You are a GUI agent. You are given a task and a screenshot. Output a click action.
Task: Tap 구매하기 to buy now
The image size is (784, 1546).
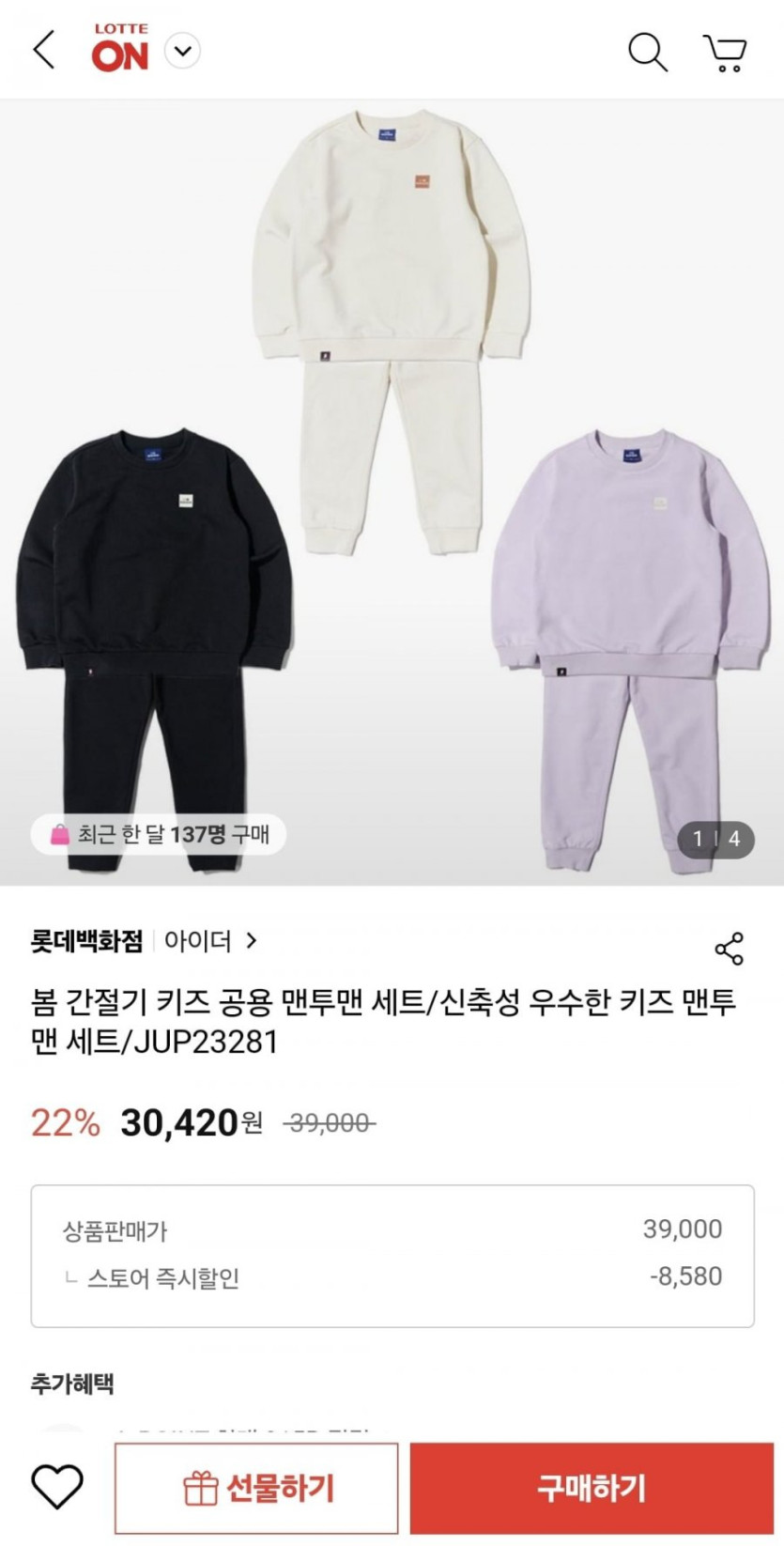point(592,1489)
